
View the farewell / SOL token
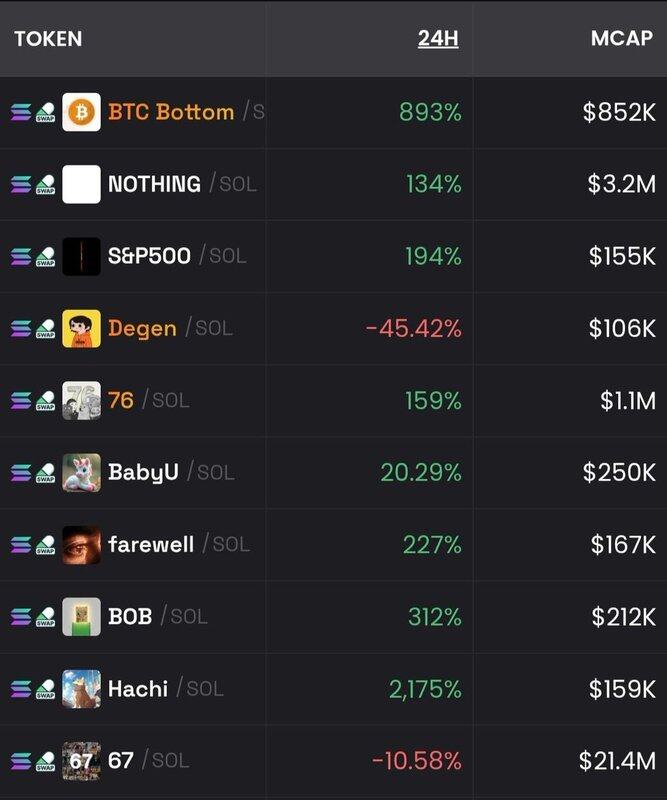(x=151, y=544)
